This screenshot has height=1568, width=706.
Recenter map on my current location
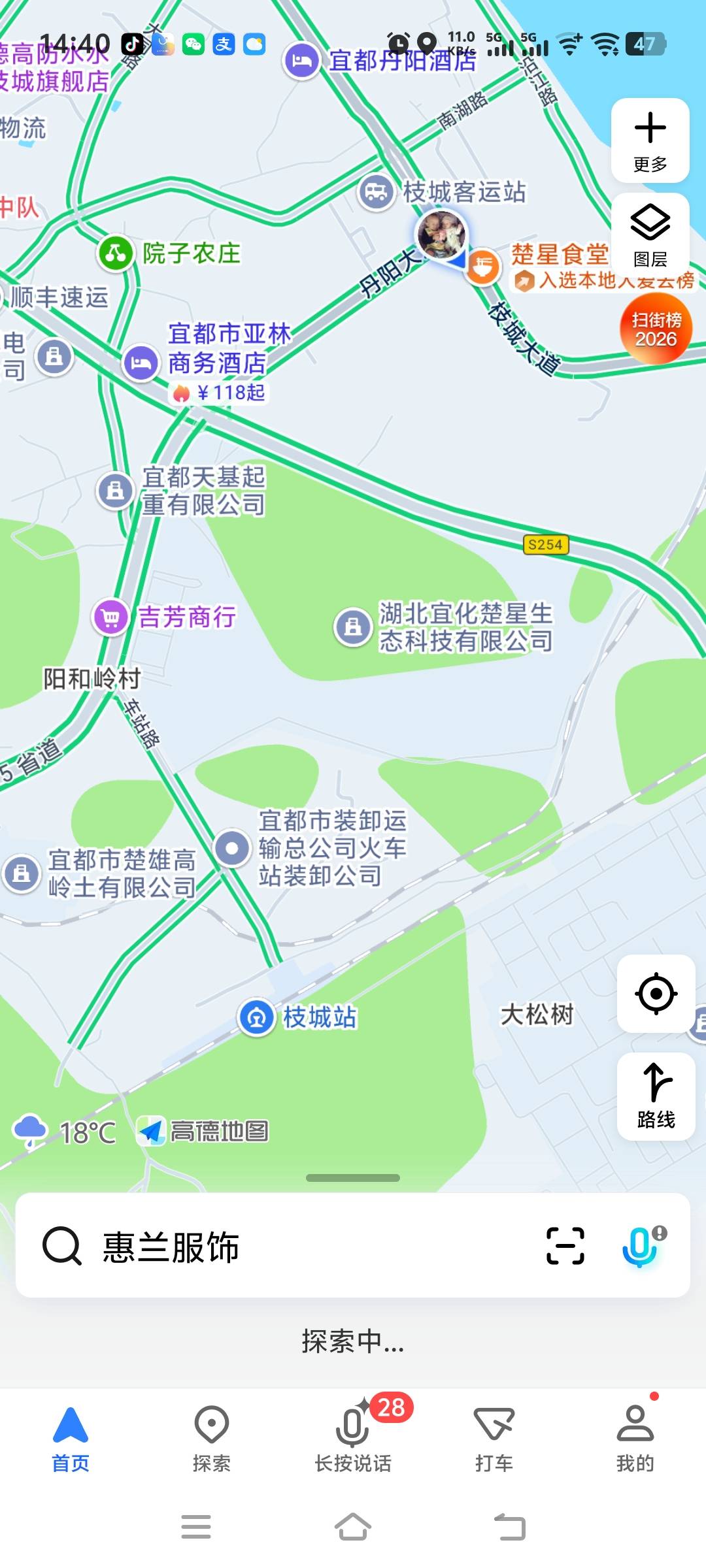tap(656, 994)
